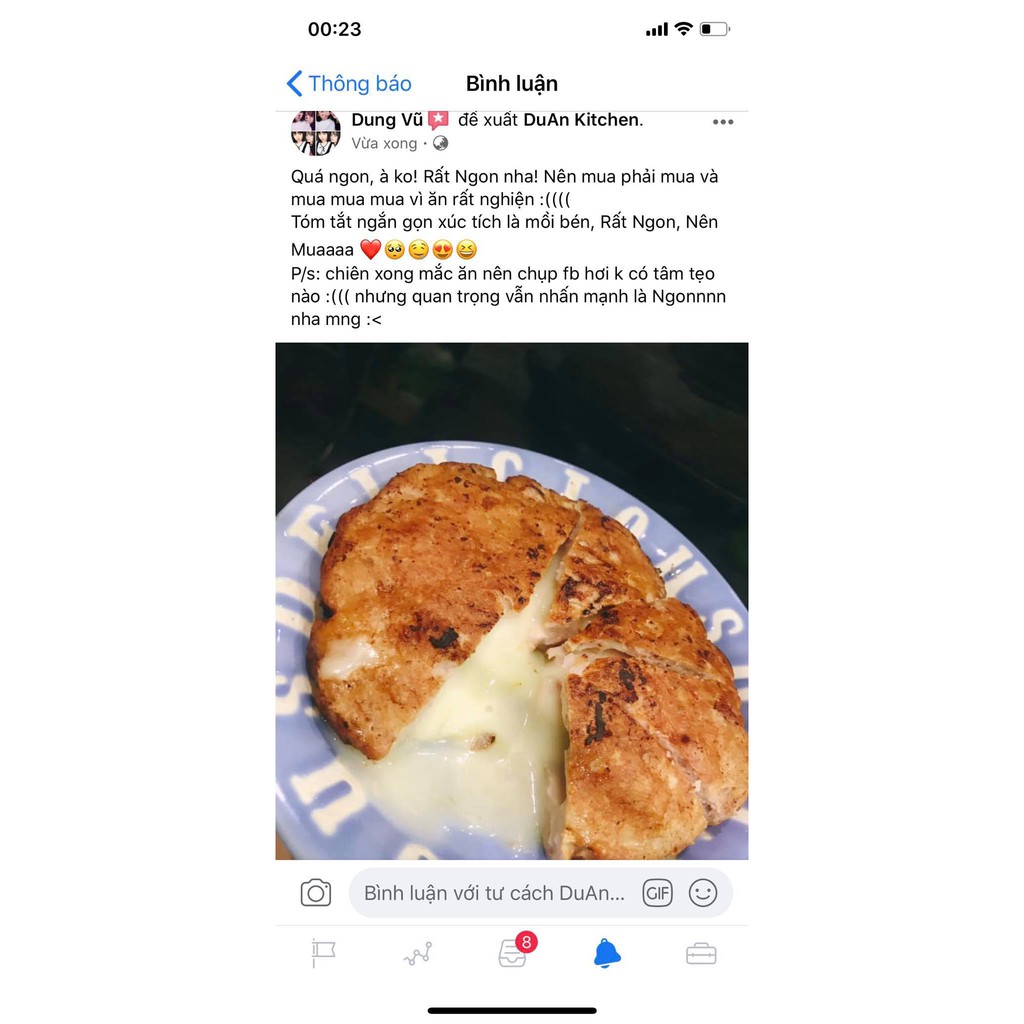Tap the Bình luận comment field

point(494,893)
